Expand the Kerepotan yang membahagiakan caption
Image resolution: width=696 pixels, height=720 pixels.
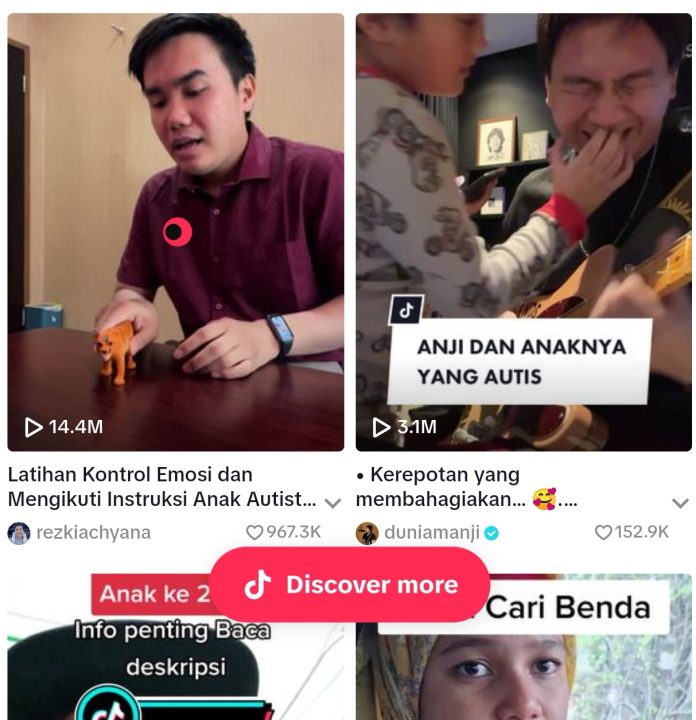(680, 503)
